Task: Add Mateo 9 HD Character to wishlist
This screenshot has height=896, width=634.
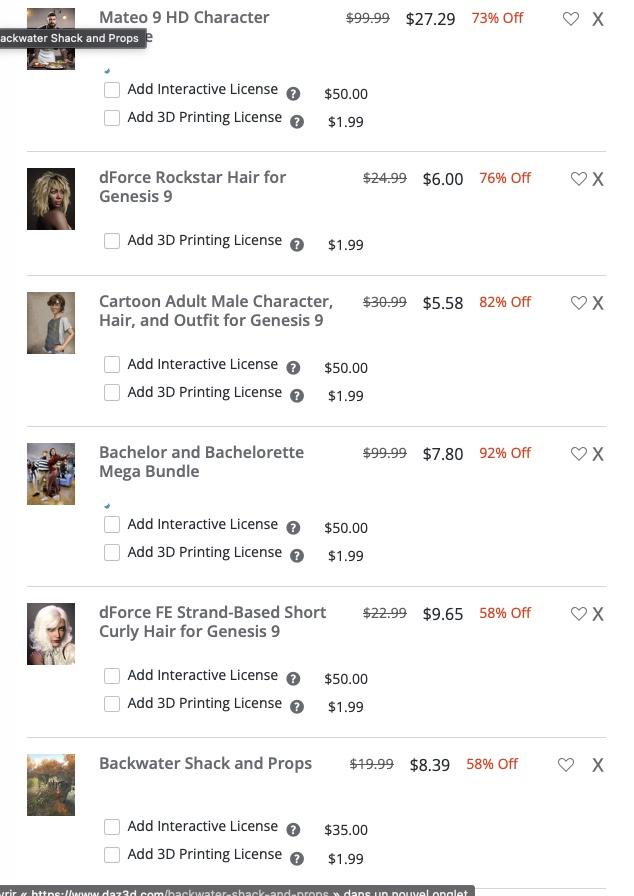Action: pyautogui.click(x=570, y=19)
